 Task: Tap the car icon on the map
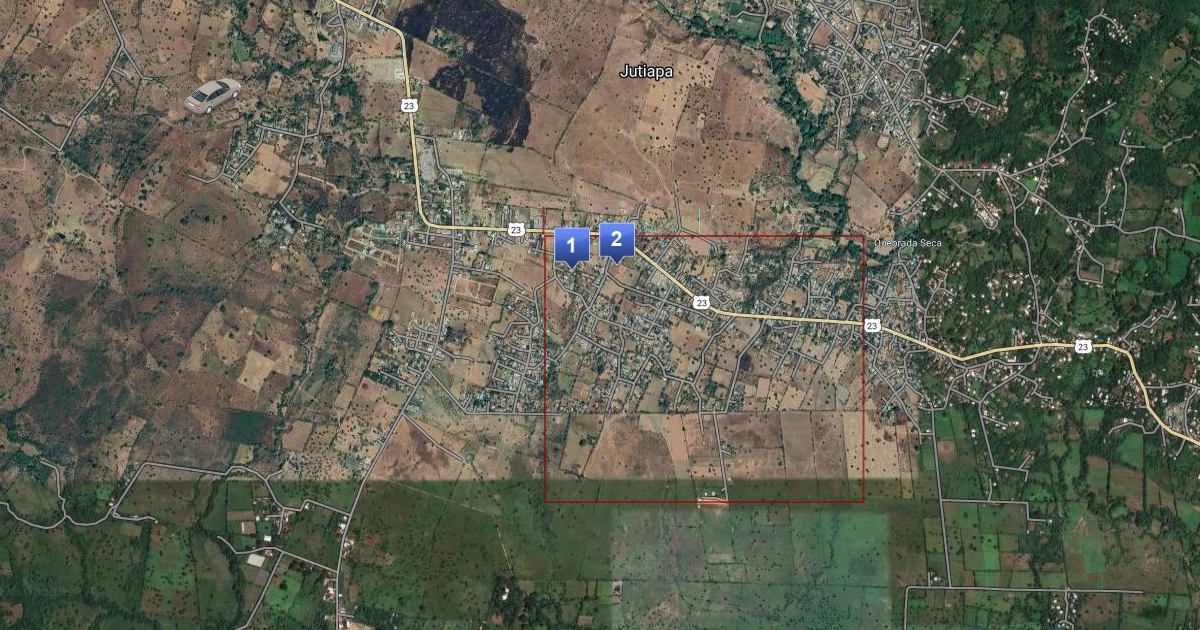[x=212, y=95]
